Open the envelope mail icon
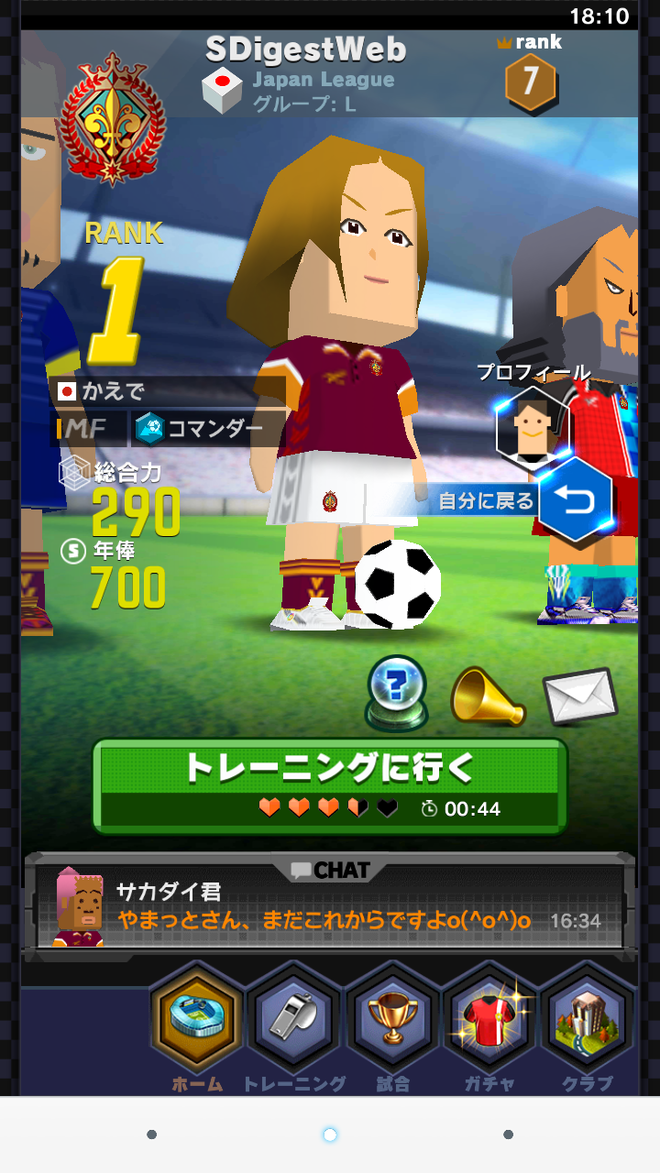 click(579, 696)
